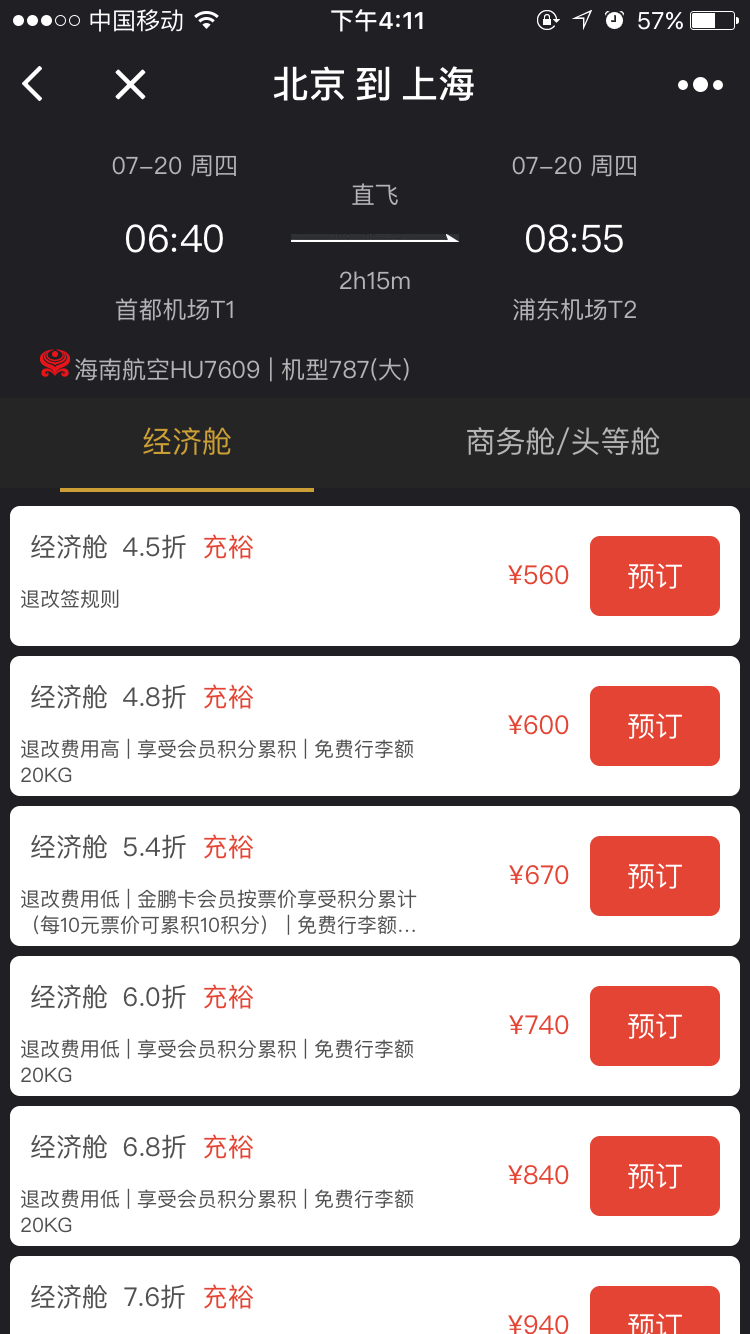Screen dimensions: 750x1334
Task: Go back using the left arrow
Action: click(x=33, y=85)
